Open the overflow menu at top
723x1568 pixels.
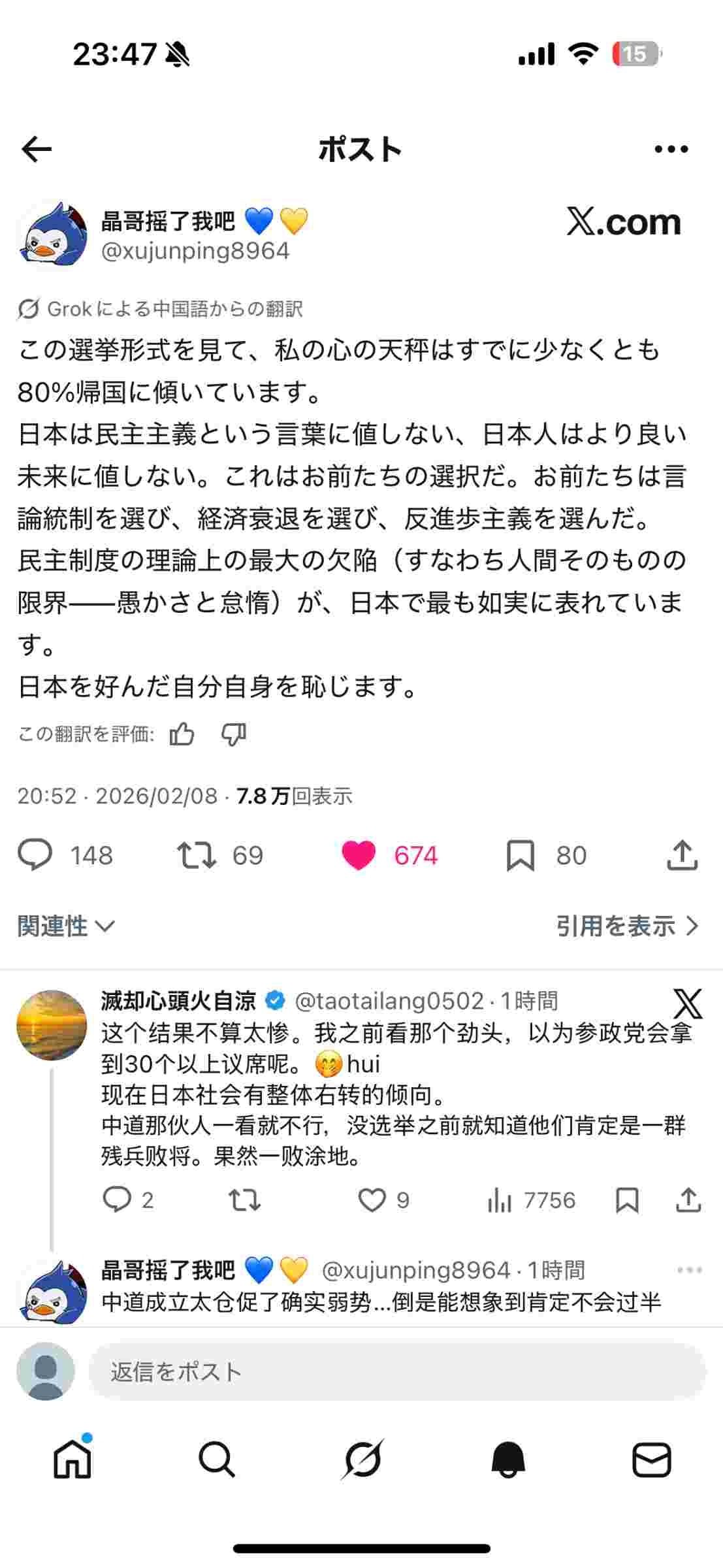click(x=671, y=150)
